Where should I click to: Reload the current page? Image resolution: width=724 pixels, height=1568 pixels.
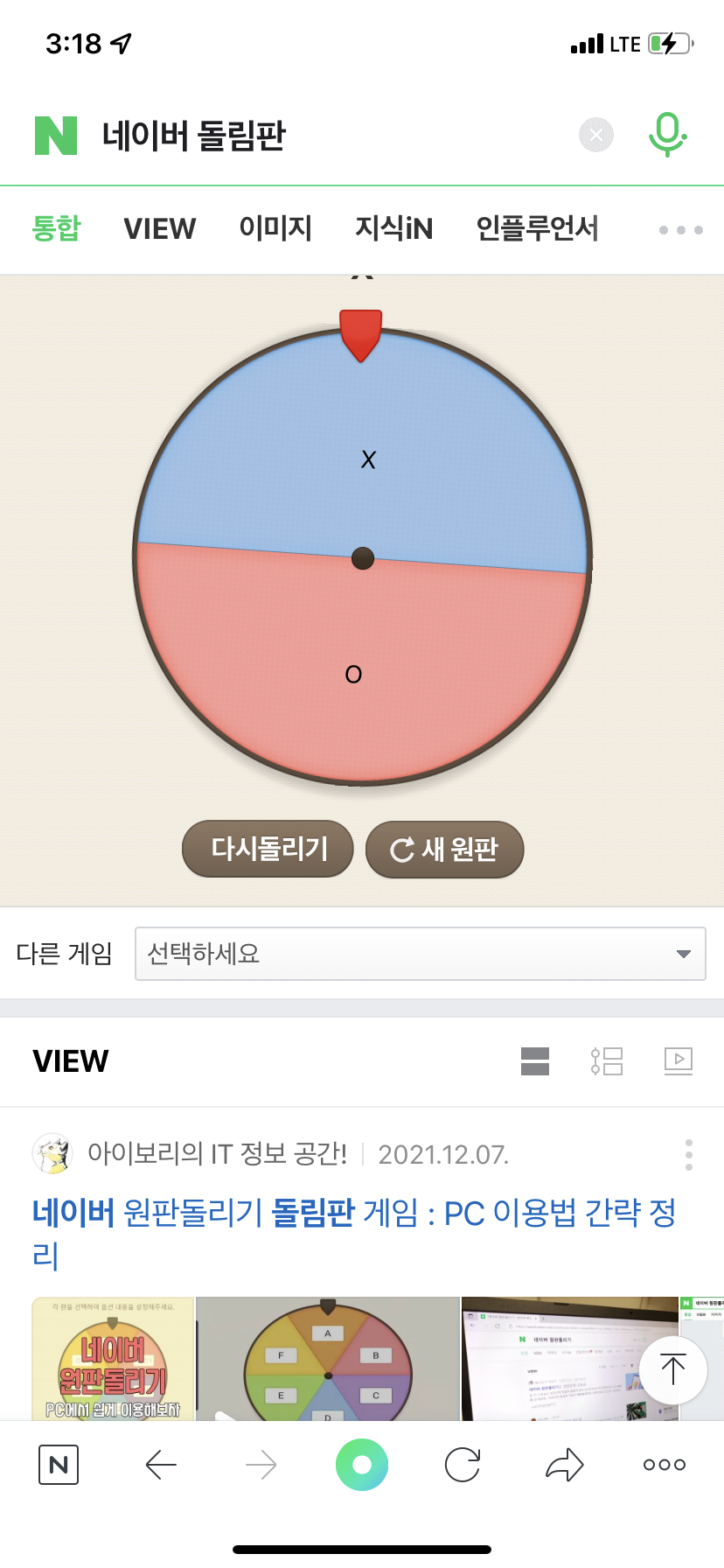[x=463, y=1465]
